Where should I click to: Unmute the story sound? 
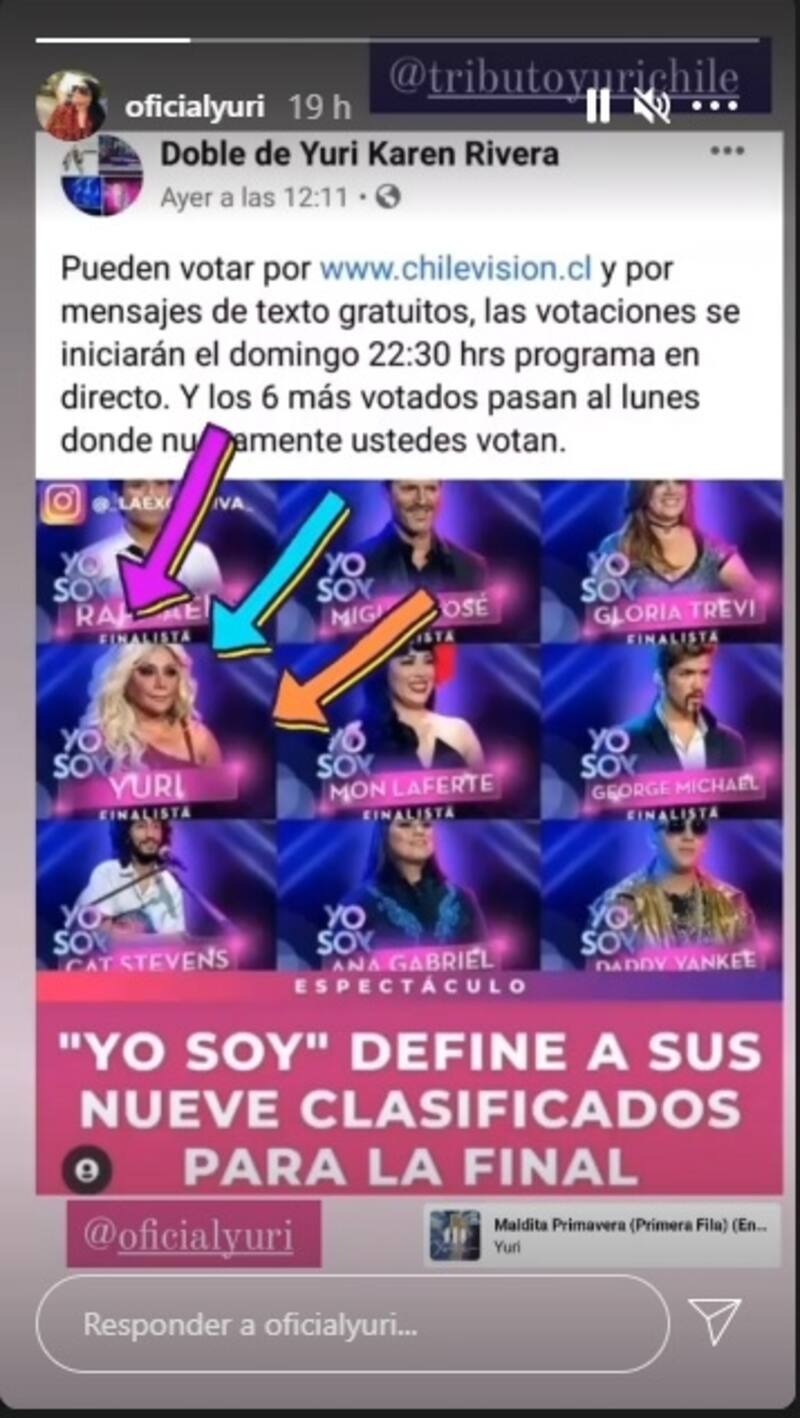[652, 105]
